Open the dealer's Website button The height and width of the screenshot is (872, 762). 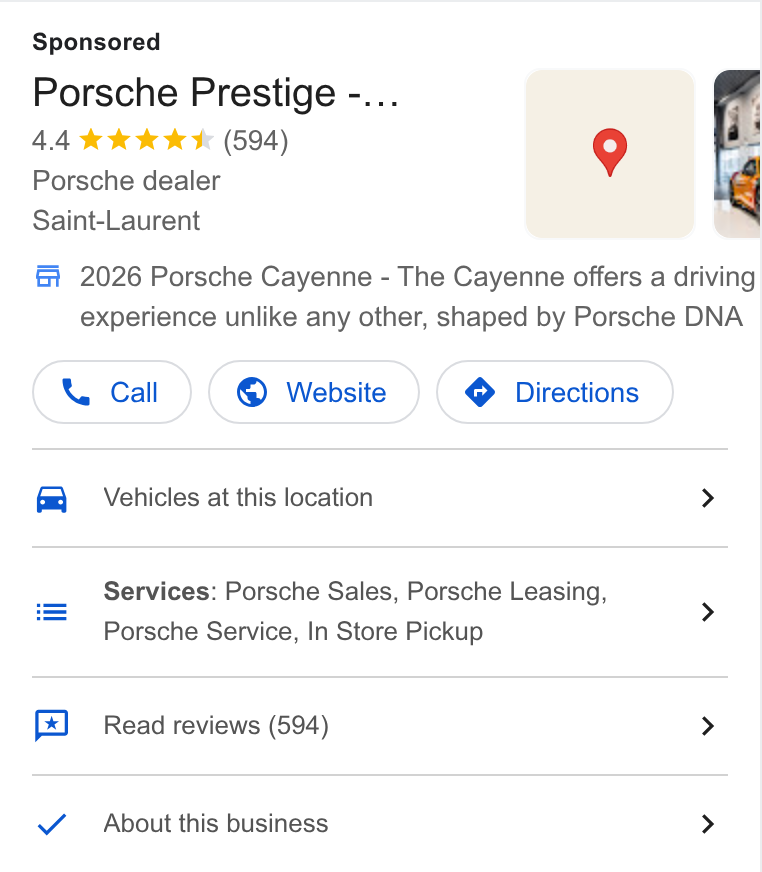pos(314,392)
